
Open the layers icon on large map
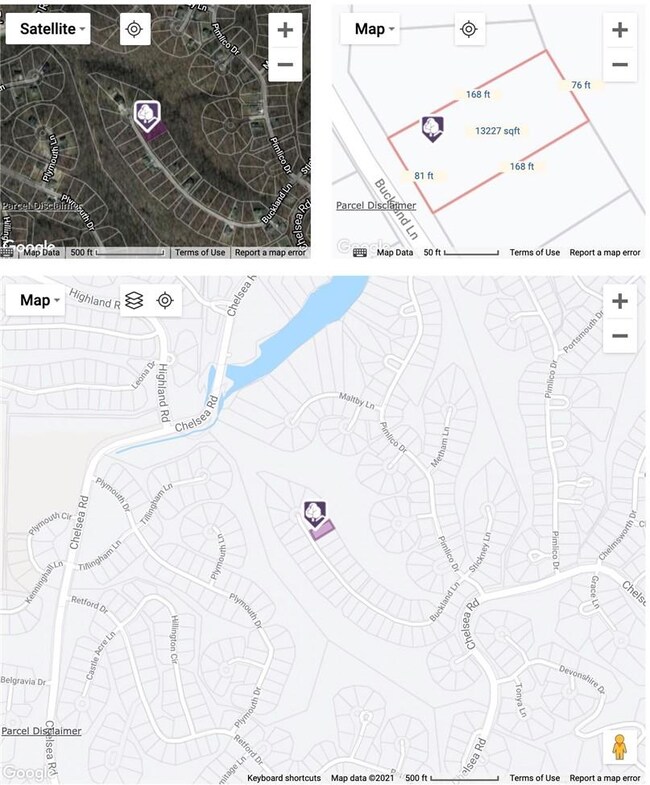click(x=134, y=300)
